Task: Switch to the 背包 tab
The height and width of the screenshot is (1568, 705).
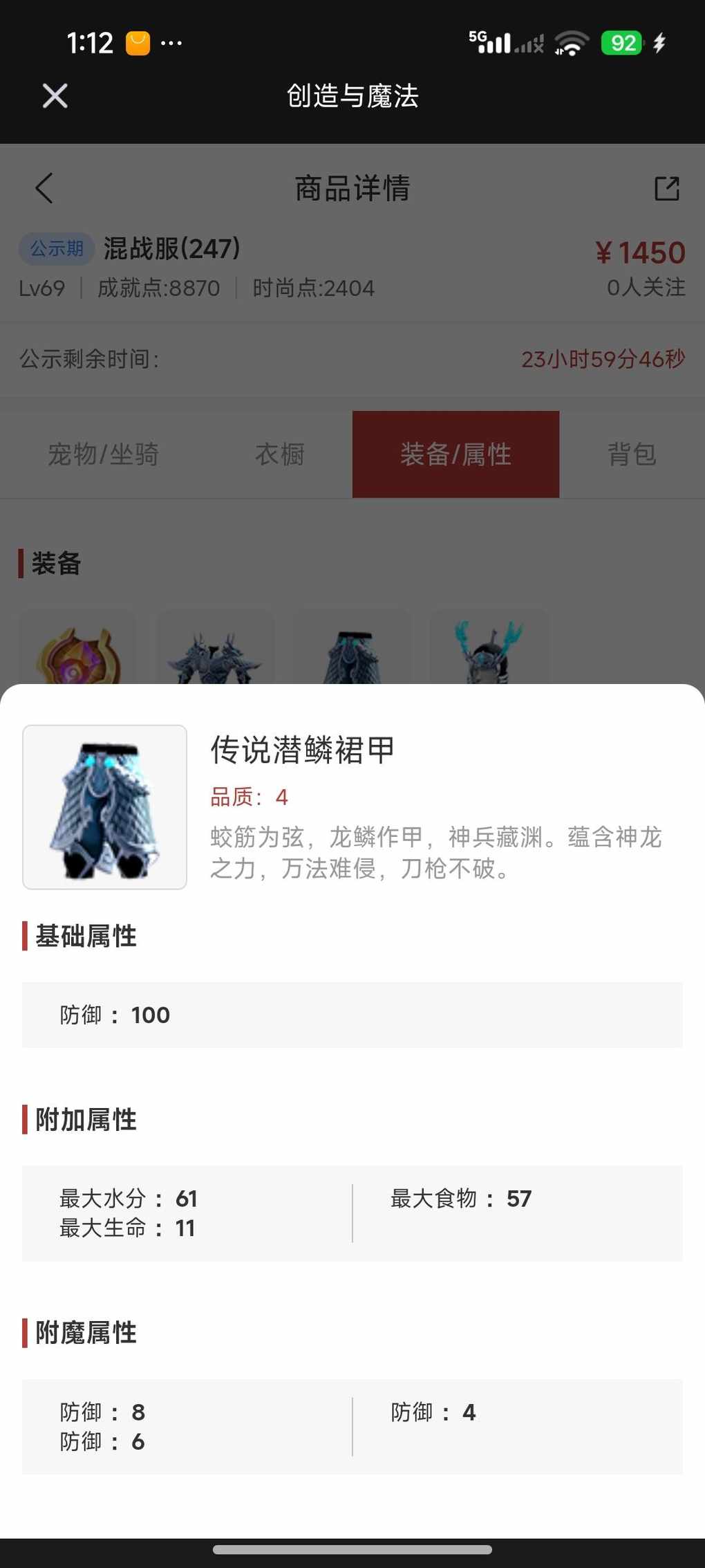Action: 631,454
